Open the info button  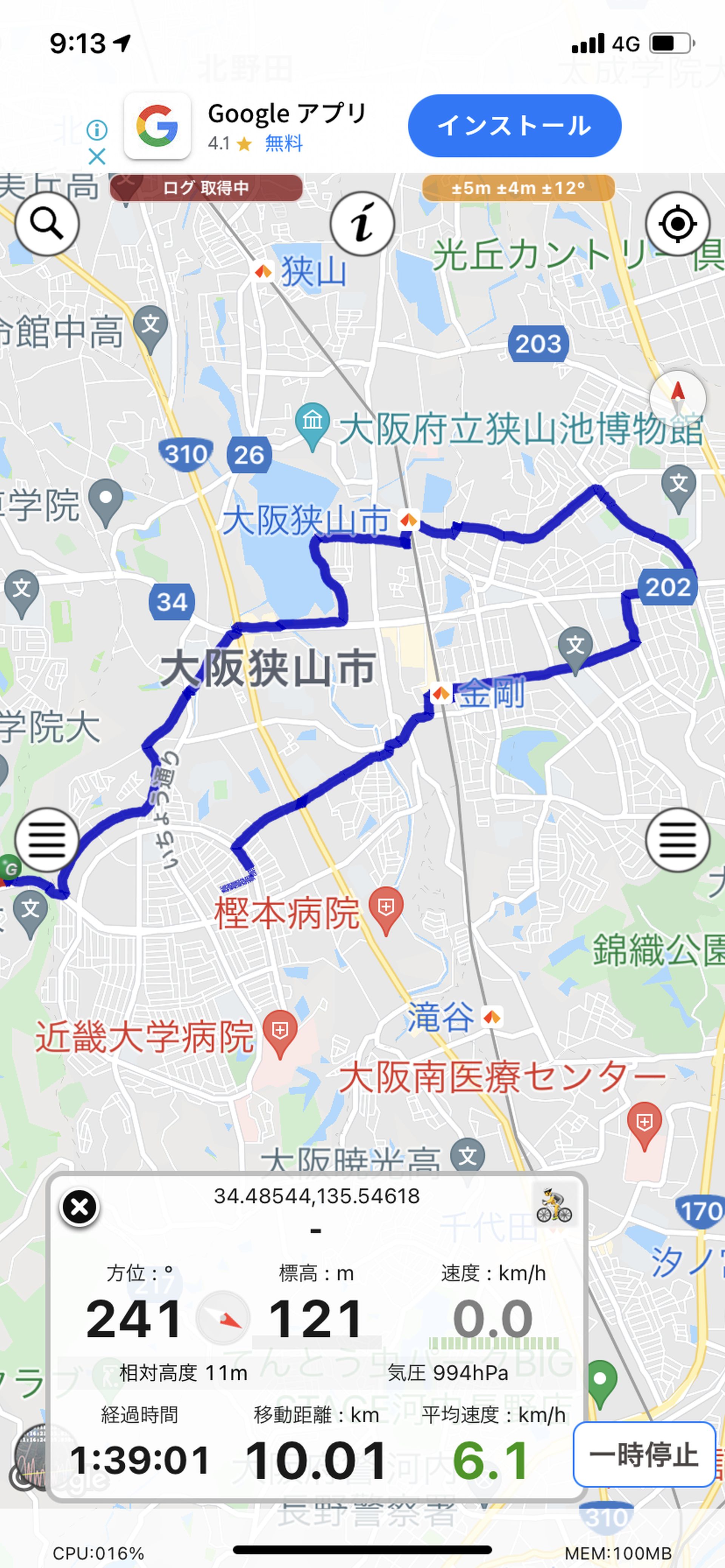click(362, 223)
